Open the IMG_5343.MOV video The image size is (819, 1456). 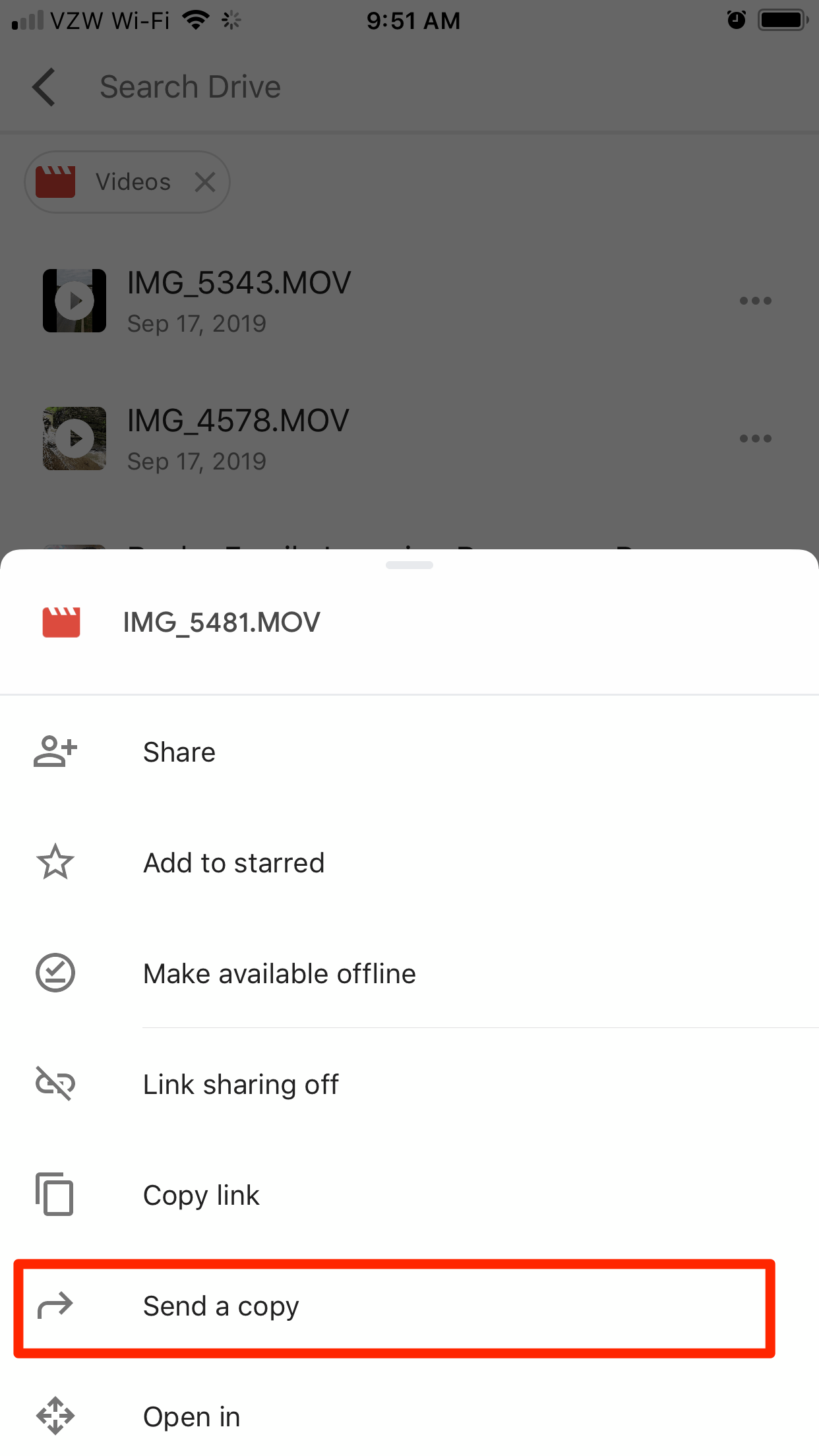tap(238, 301)
